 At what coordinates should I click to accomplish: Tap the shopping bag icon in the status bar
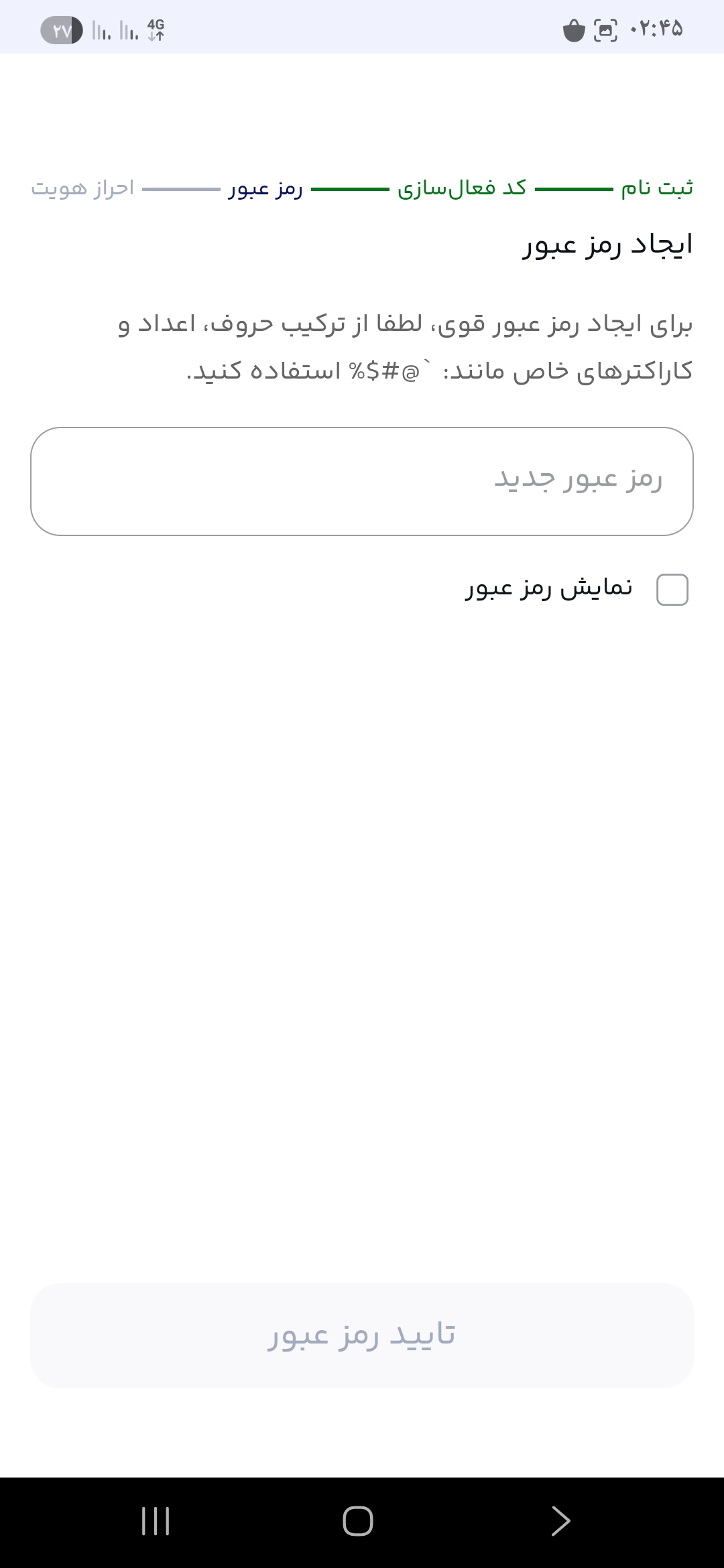click(x=573, y=28)
